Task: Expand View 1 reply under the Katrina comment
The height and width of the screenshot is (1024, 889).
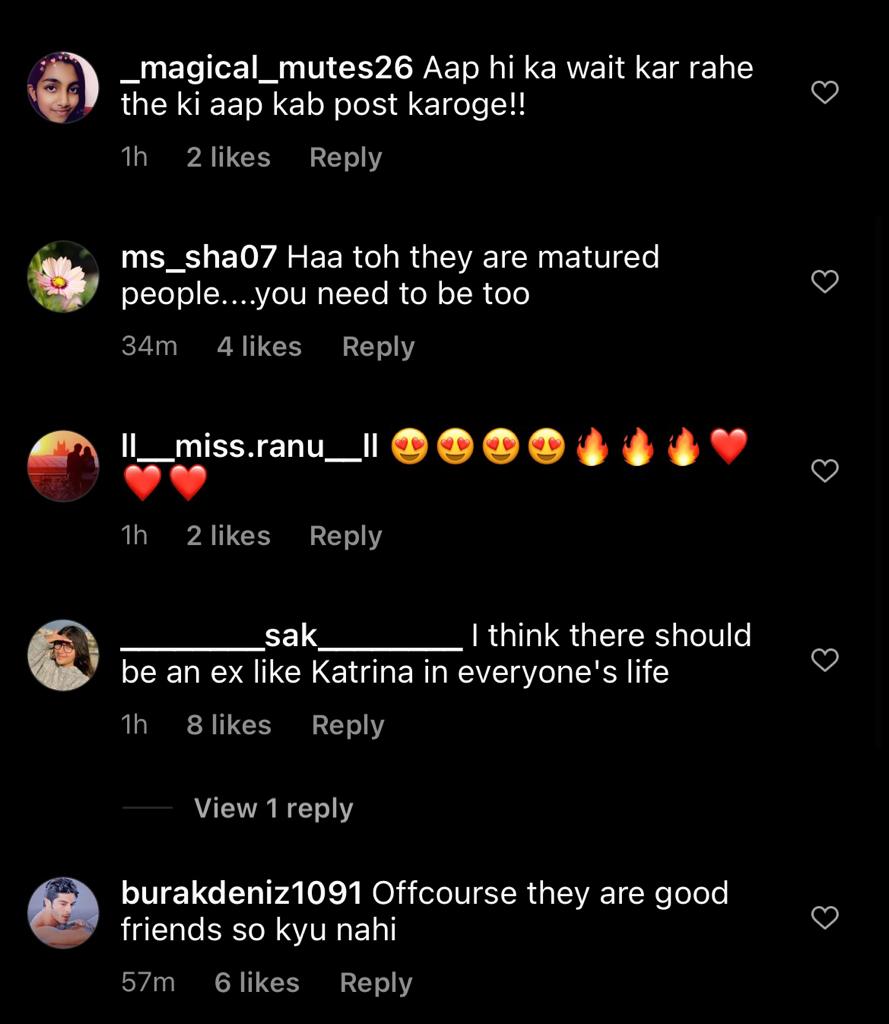Action: click(x=273, y=808)
